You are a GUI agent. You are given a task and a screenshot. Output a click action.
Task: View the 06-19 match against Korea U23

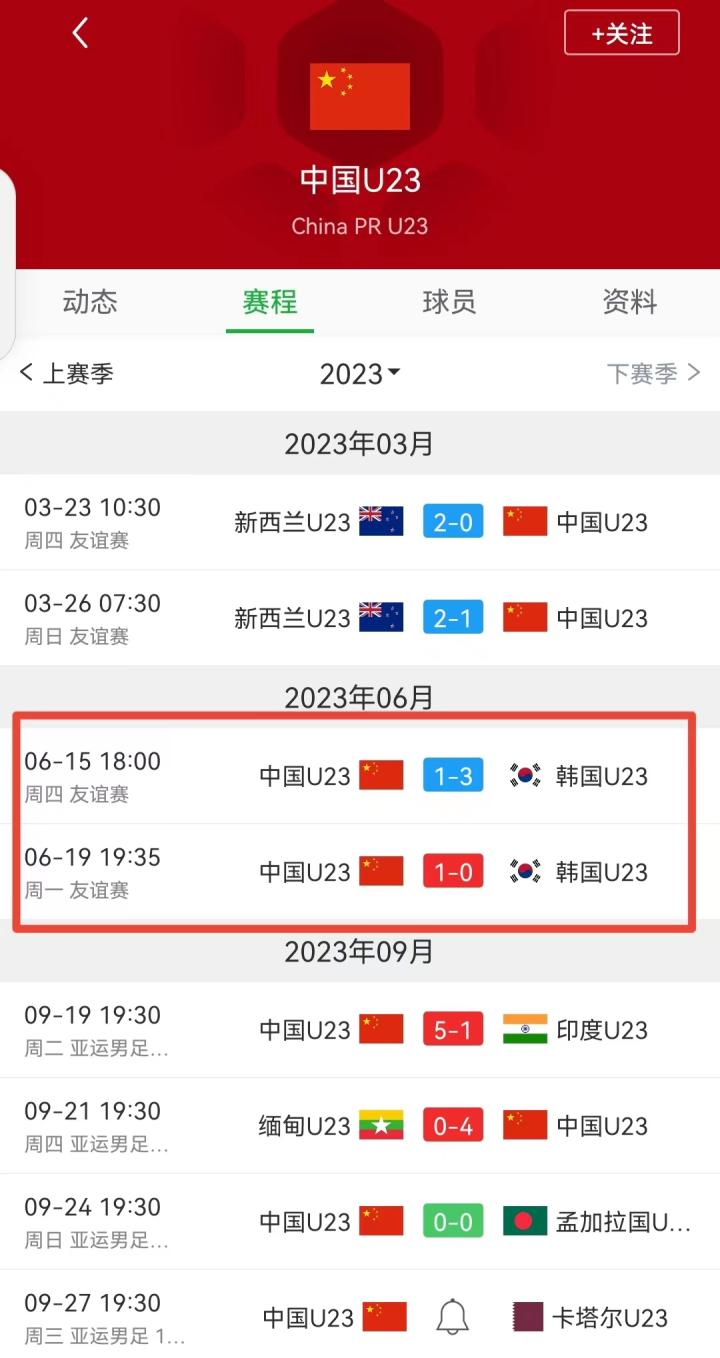(x=360, y=872)
